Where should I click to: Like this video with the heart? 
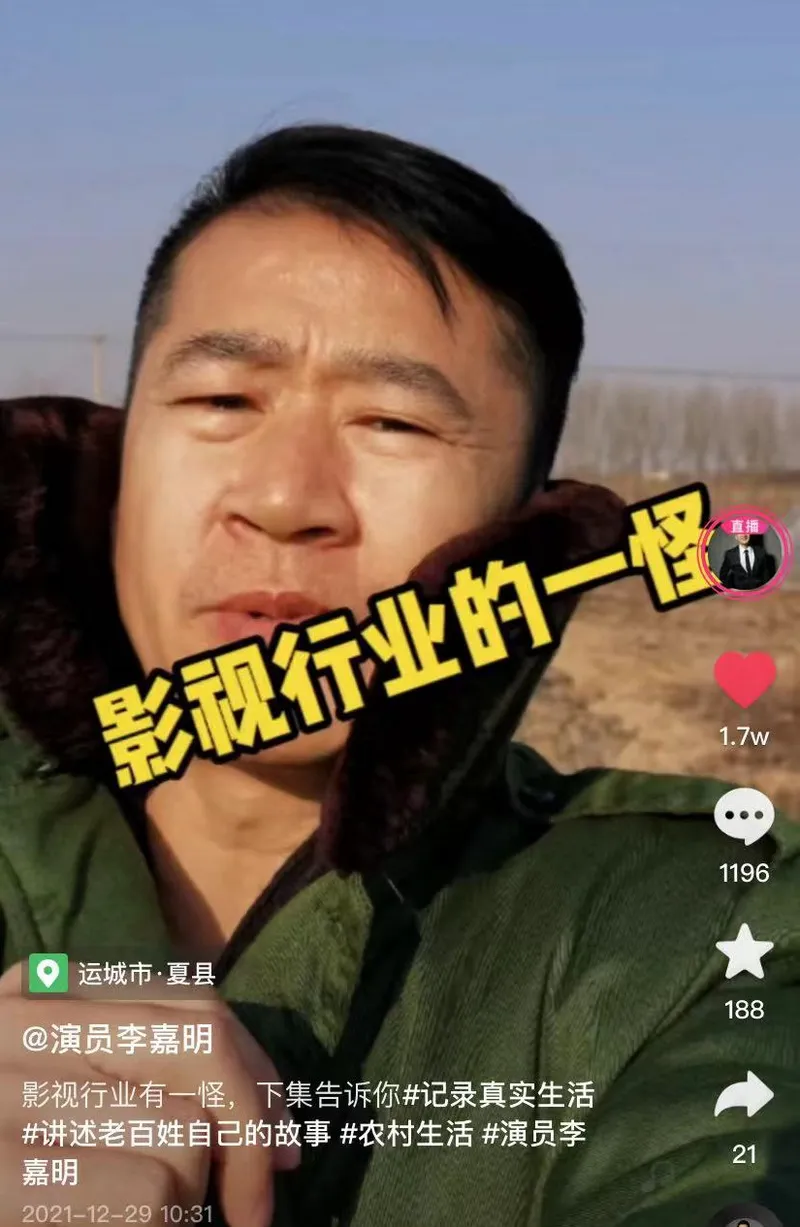(745, 680)
